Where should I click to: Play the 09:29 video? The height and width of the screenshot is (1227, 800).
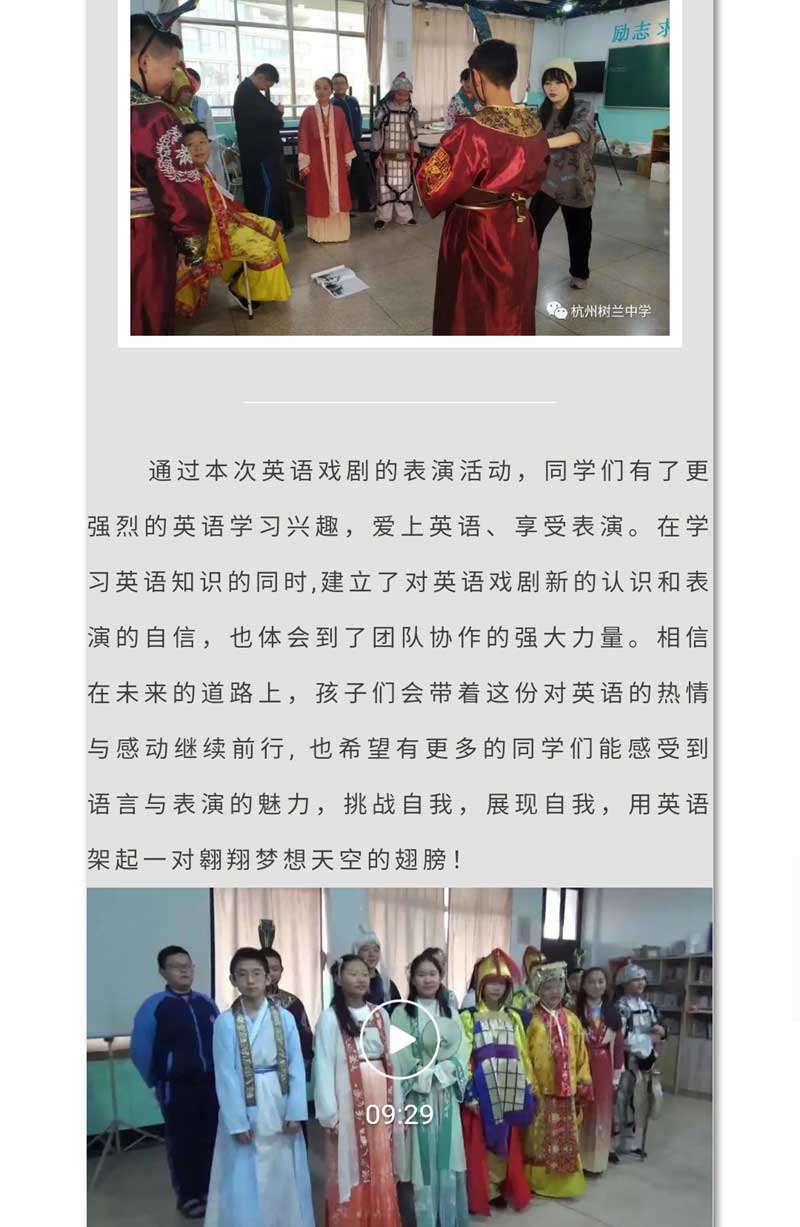pos(400,1040)
